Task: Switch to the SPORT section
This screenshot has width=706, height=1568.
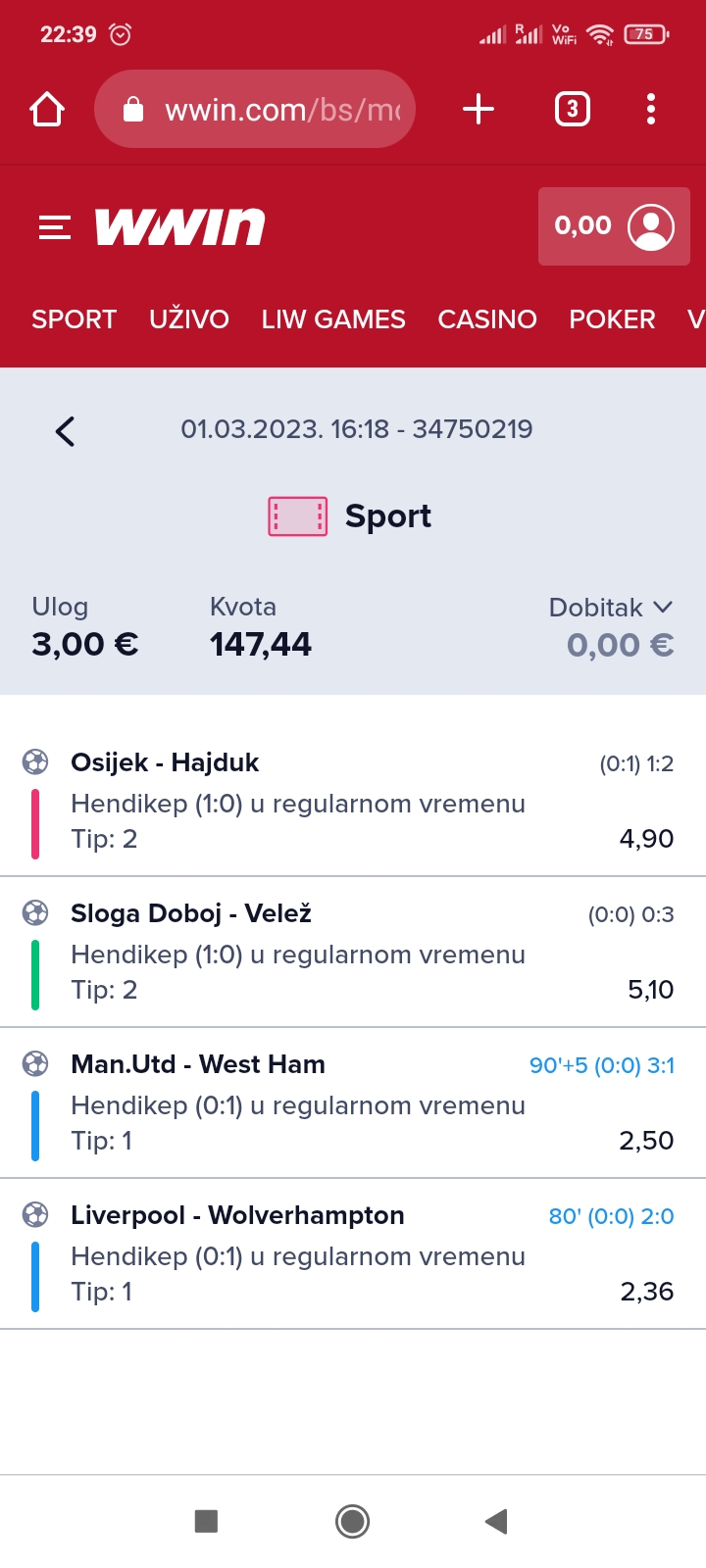Action: click(75, 319)
